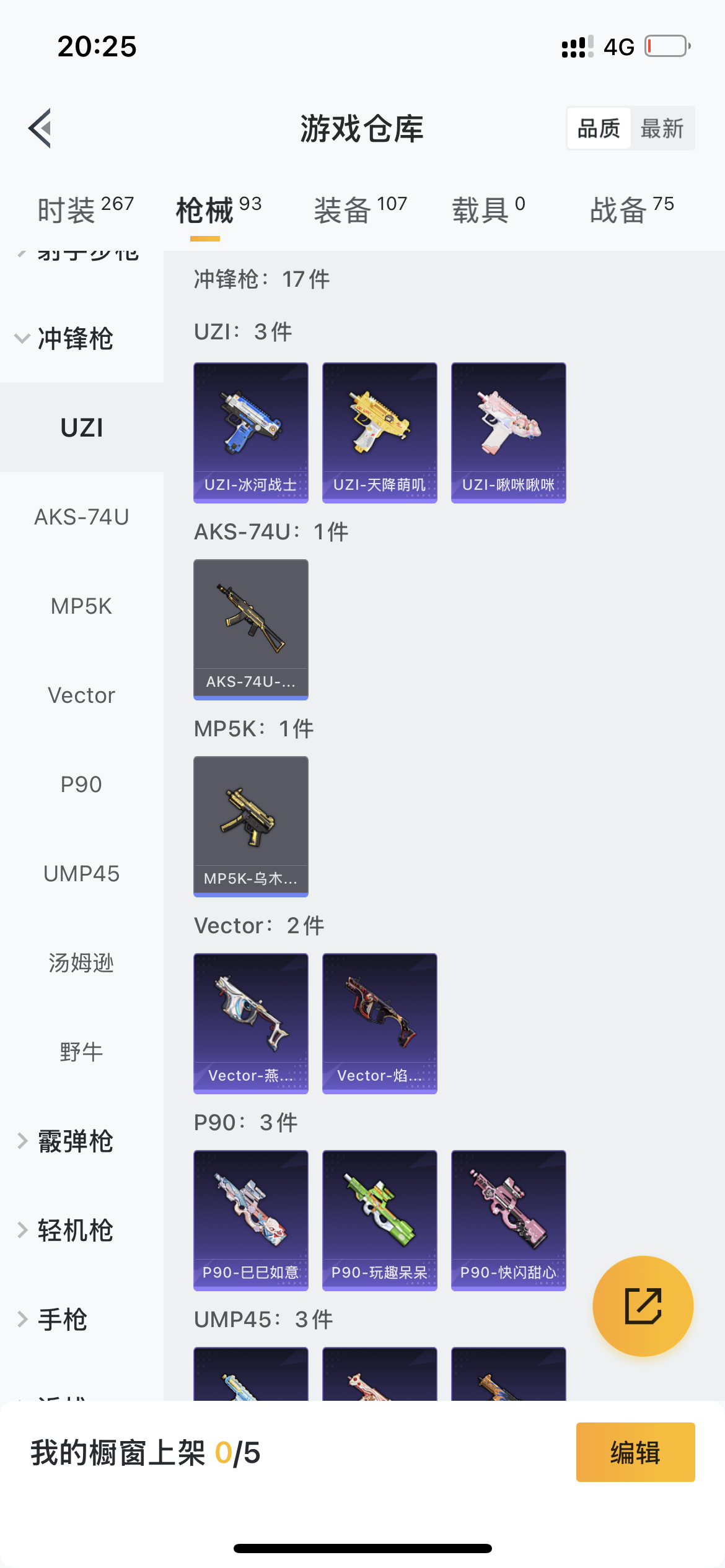Open the MP5K-乌木 skin
The height and width of the screenshot is (1568, 725).
(x=250, y=826)
